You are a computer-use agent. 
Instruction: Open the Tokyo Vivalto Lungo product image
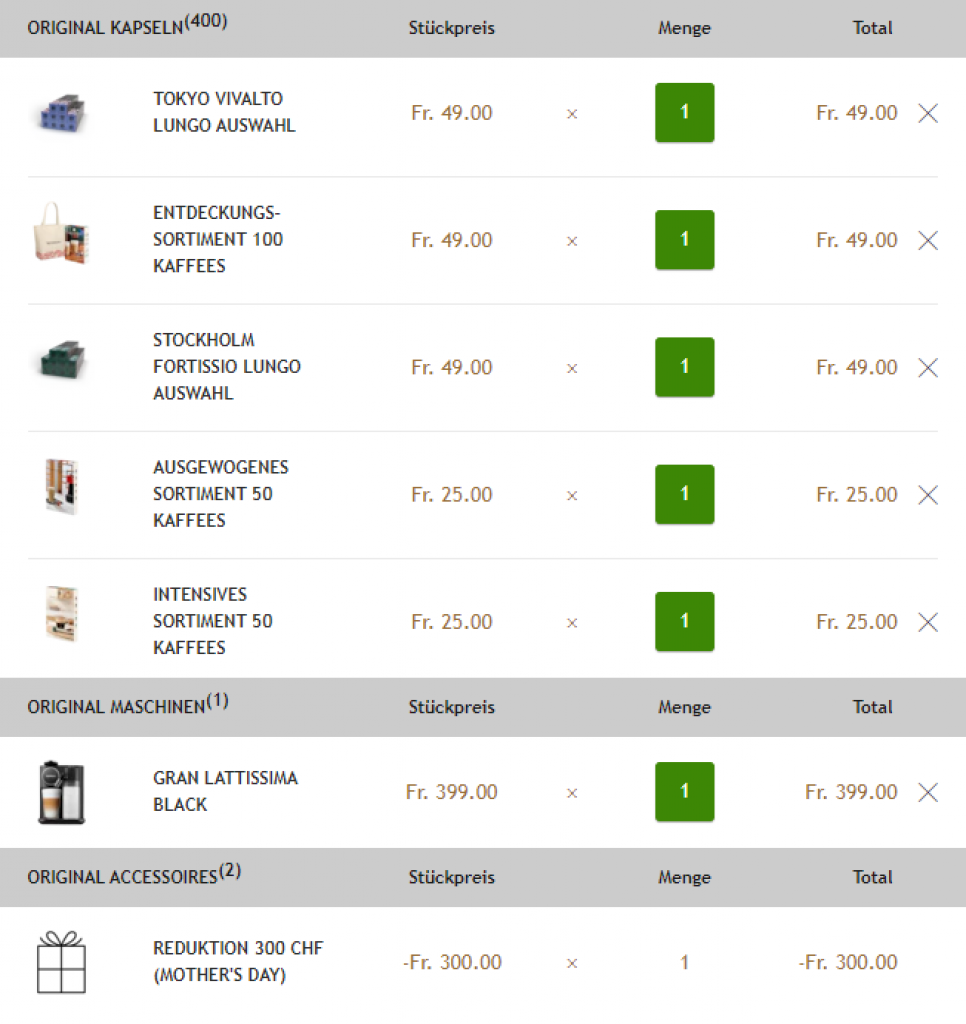coord(62,113)
